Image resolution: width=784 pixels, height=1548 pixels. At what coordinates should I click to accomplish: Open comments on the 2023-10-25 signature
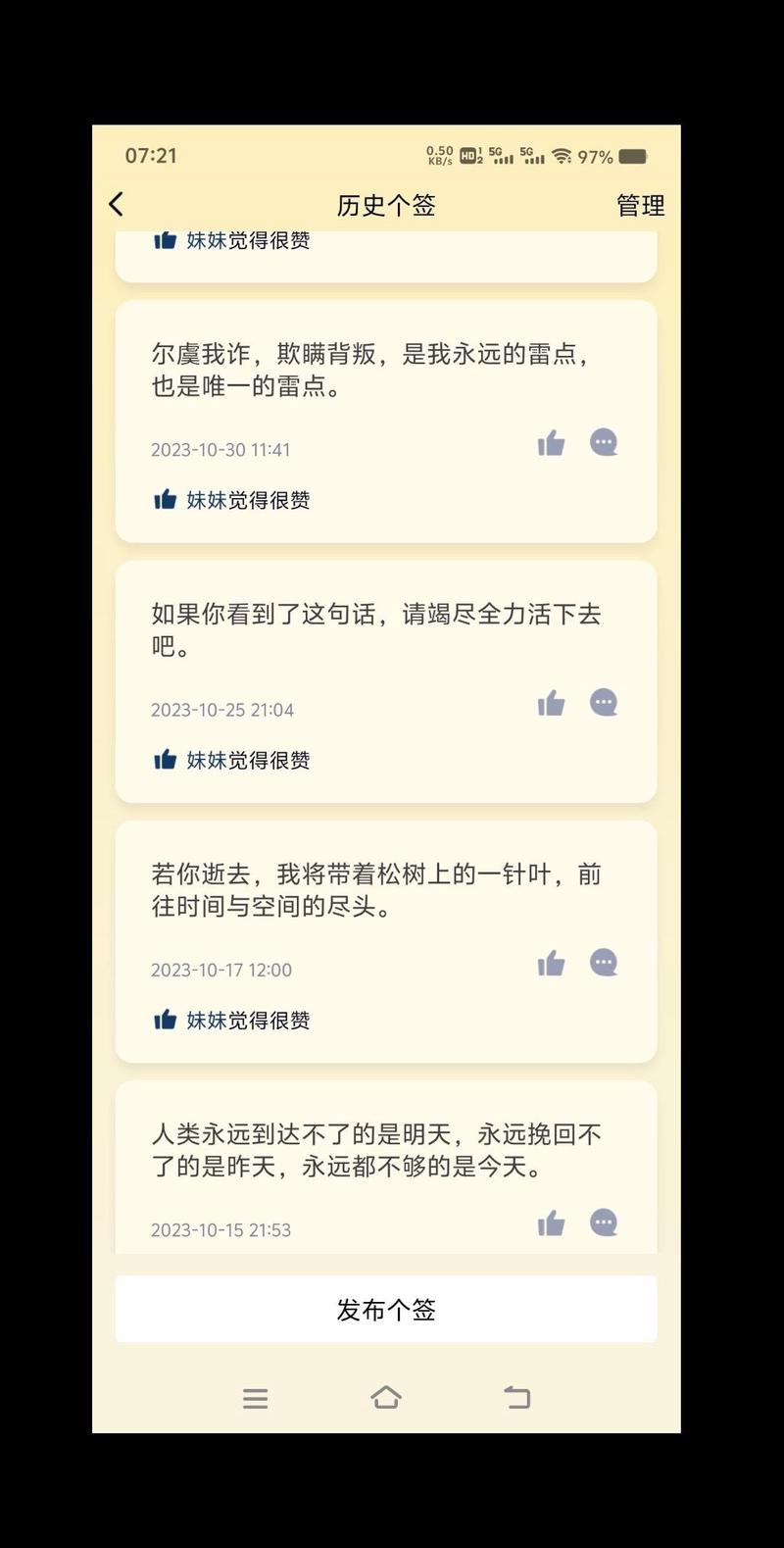(x=604, y=702)
